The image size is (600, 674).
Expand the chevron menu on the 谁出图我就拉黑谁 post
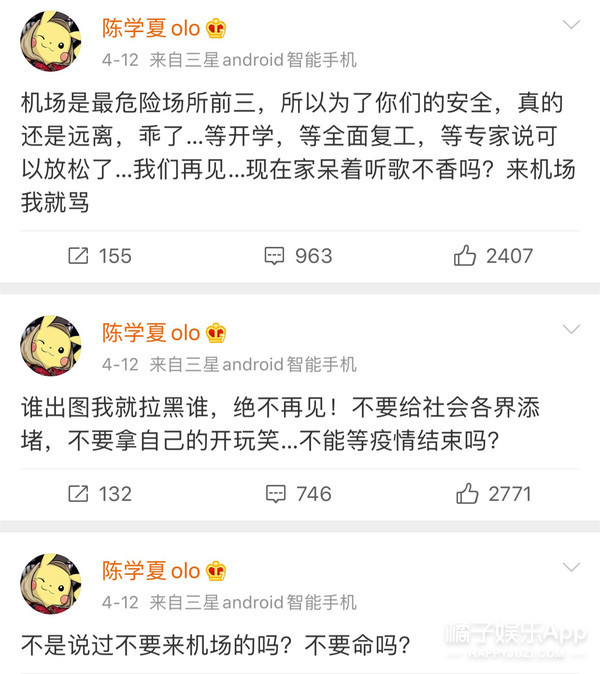(x=571, y=329)
